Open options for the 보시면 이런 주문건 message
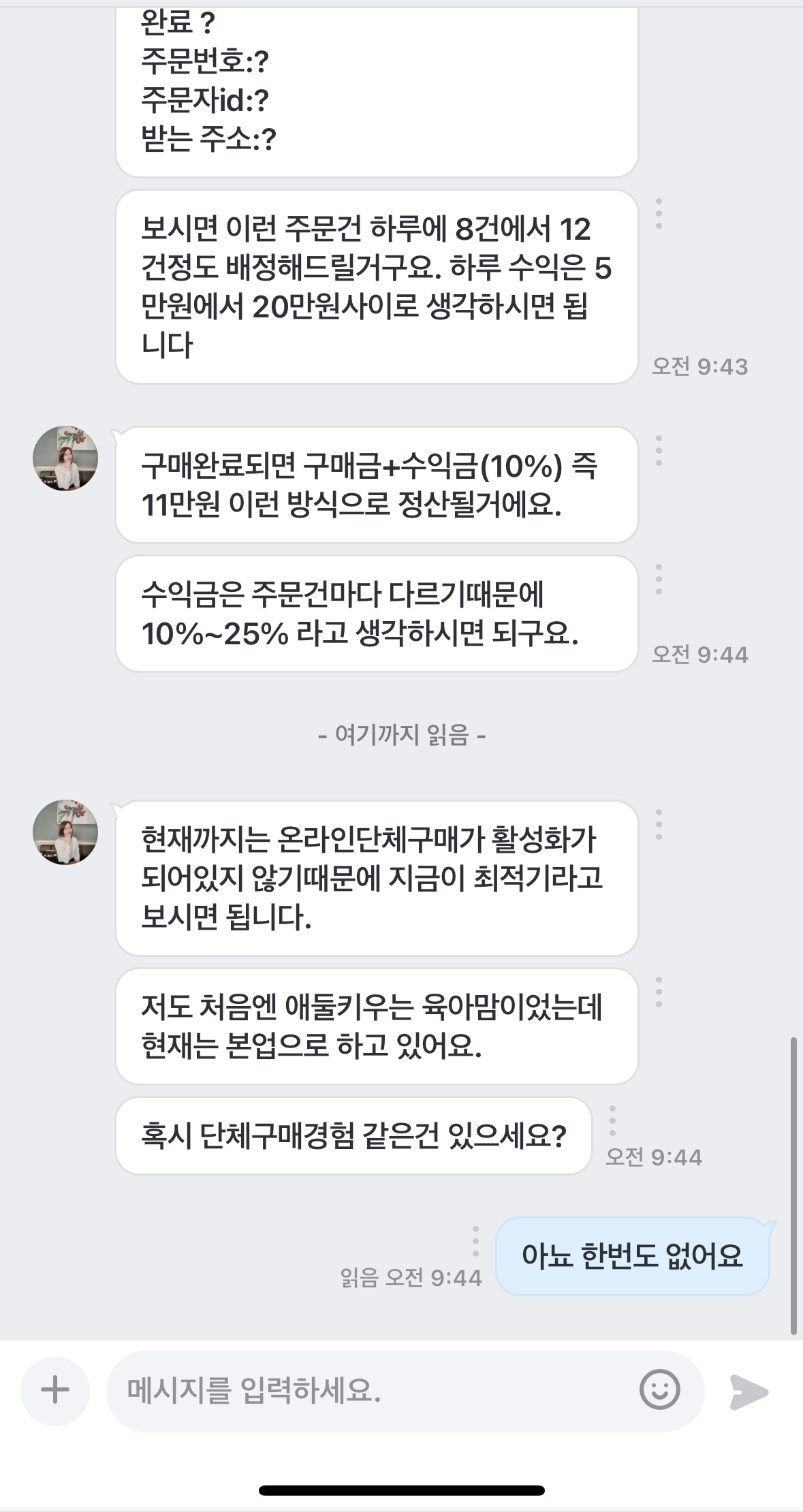Image resolution: width=803 pixels, height=1512 pixels. pyautogui.click(x=659, y=214)
